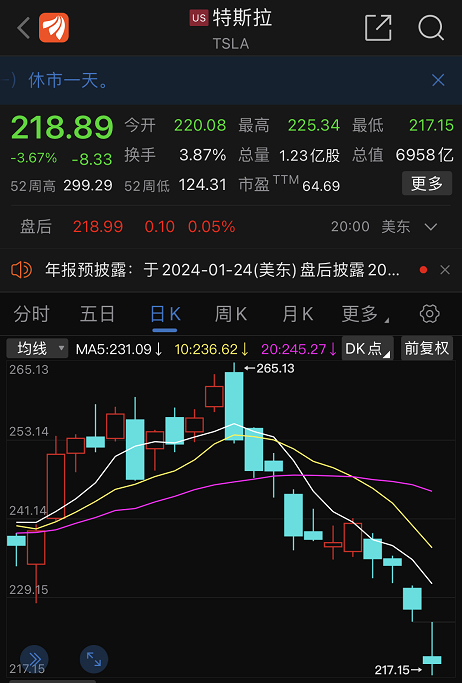The width and height of the screenshot is (462, 683).
Task: Switch to the 月K chart tab
Action: pos(297,314)
